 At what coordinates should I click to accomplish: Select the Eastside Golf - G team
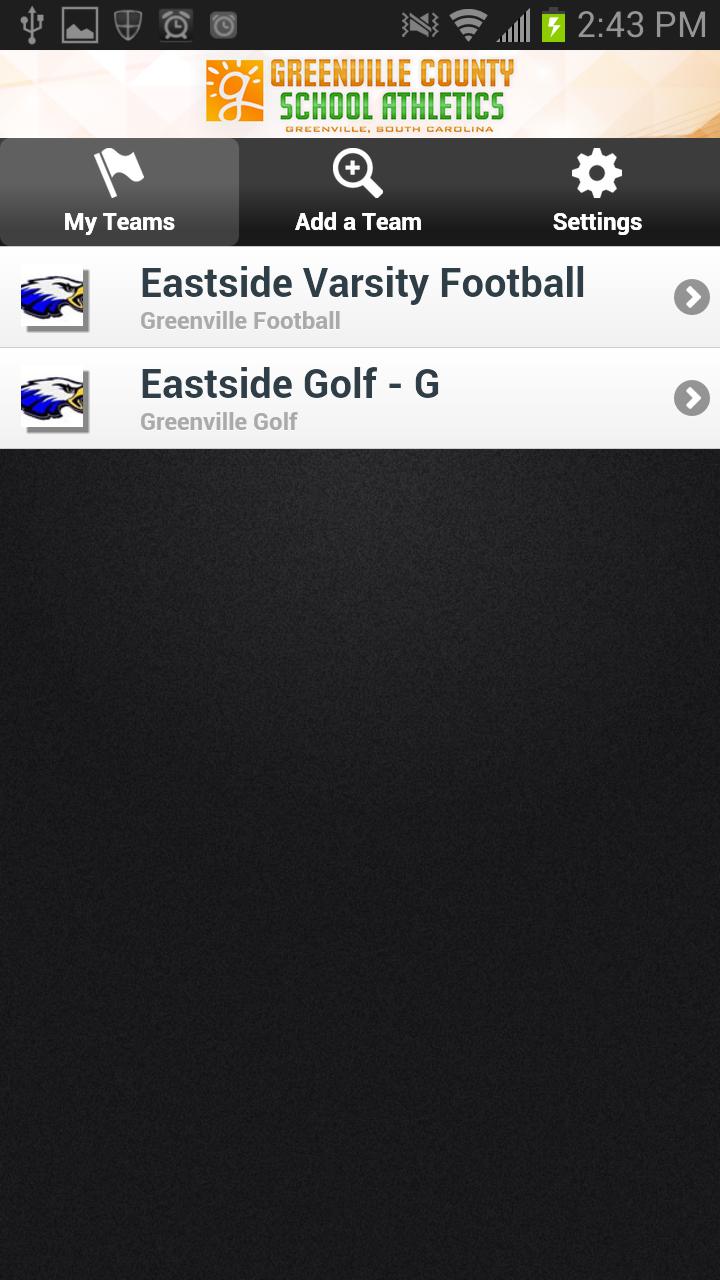point(360,398)
